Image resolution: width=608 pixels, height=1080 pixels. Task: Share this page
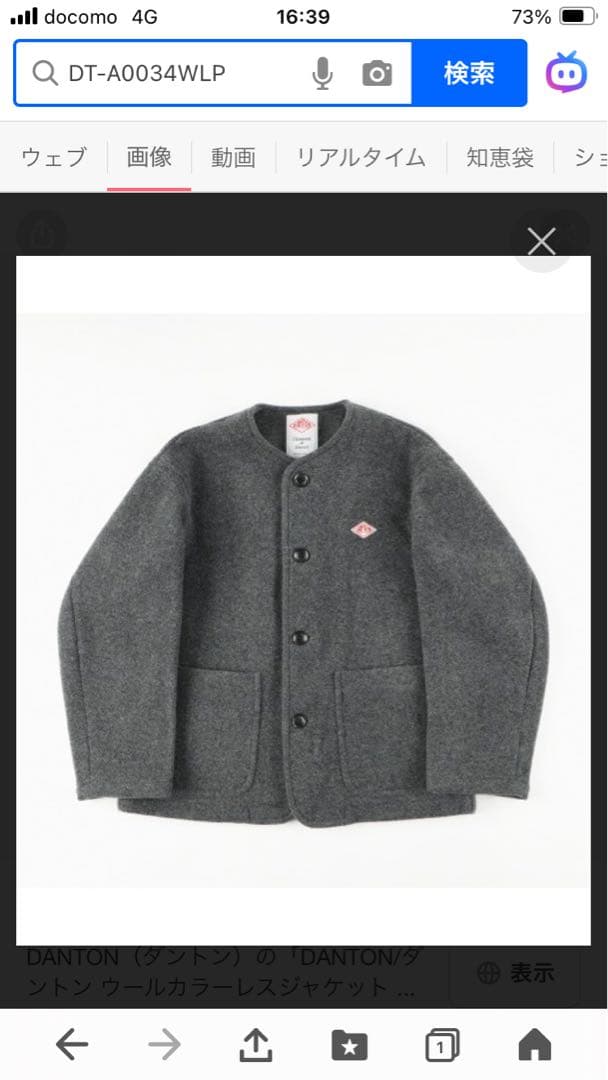tap(256, 1046)
